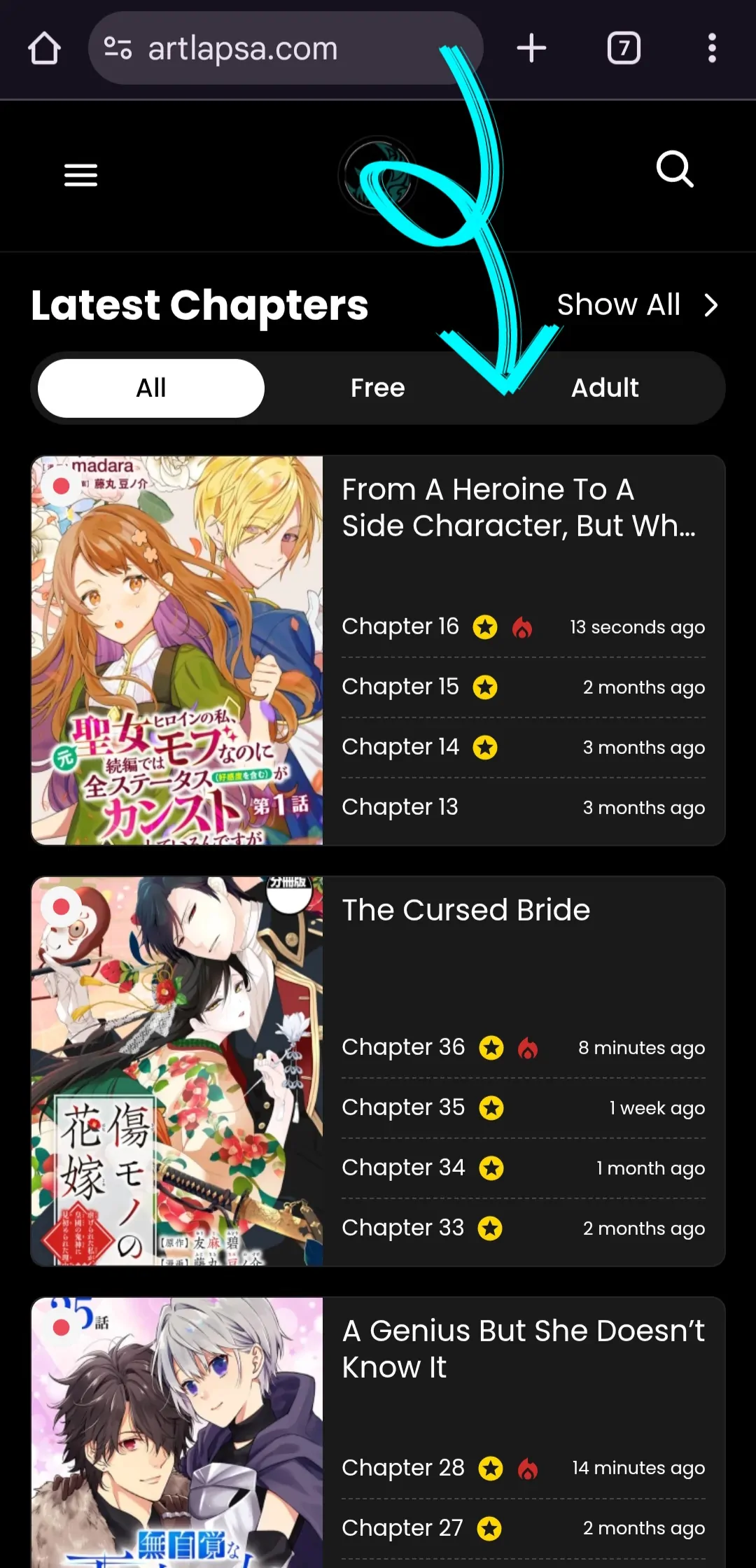756x1568 pixels.
Task: Open From A Heroine To A Side Character title
Action: (x=518, y=507)
